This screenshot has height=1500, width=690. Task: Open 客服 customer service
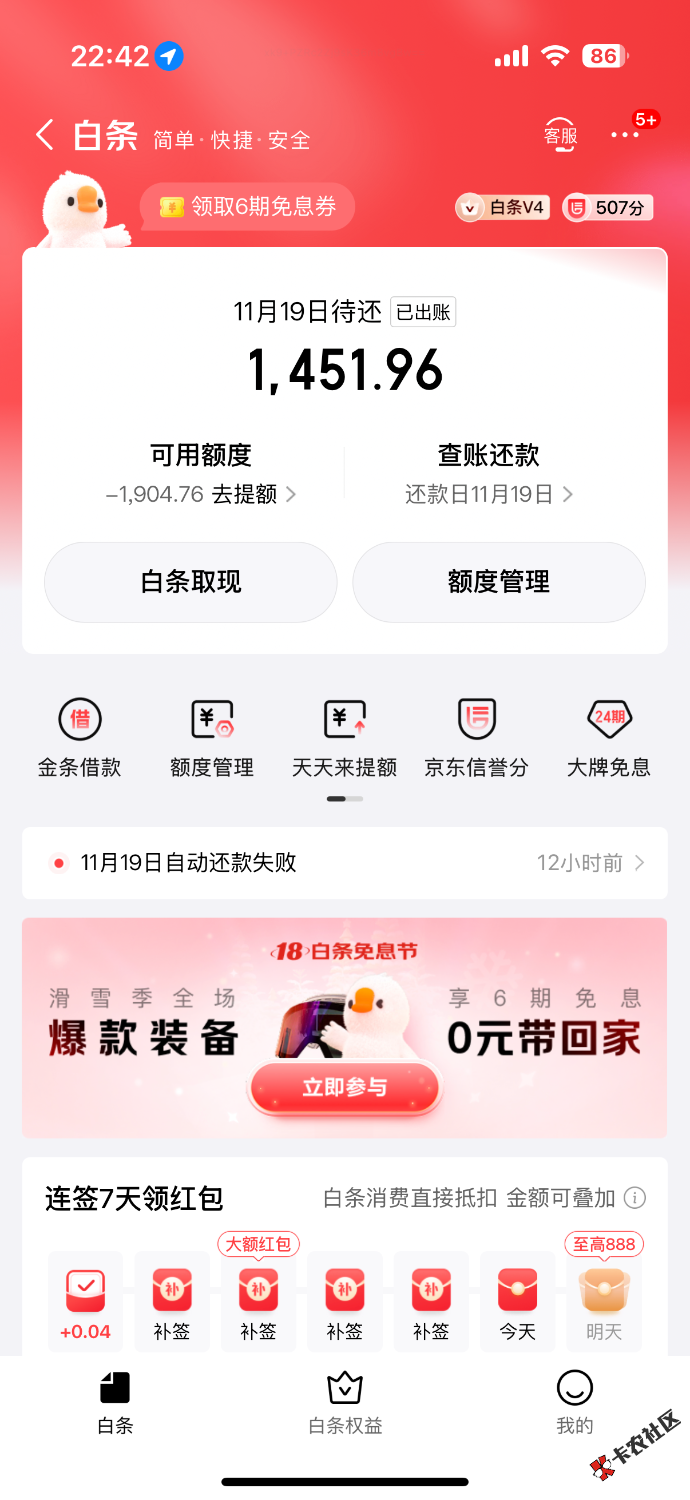click(561, 135)
